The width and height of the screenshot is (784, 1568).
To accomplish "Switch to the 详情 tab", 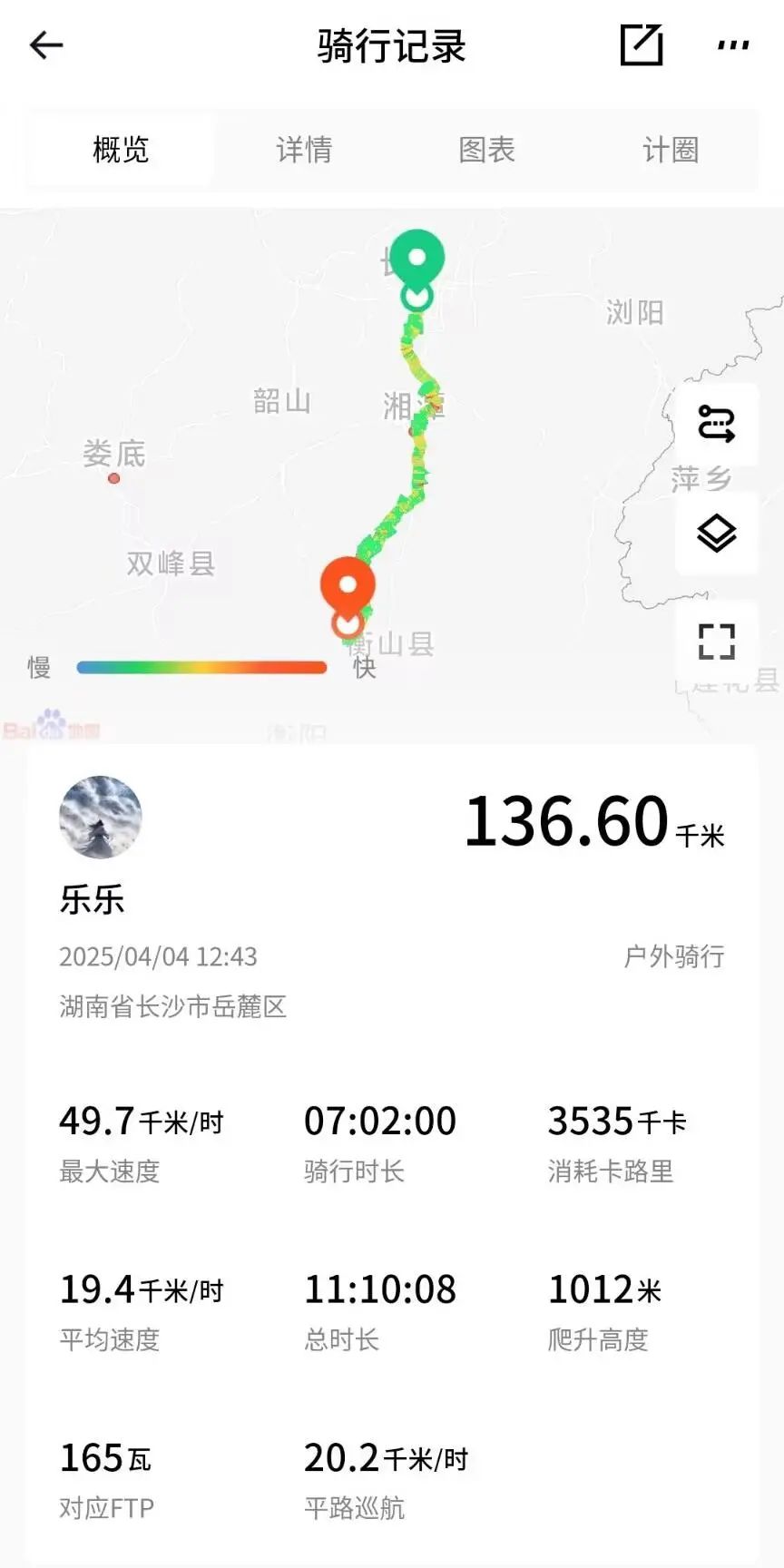I will coord(304,150).
